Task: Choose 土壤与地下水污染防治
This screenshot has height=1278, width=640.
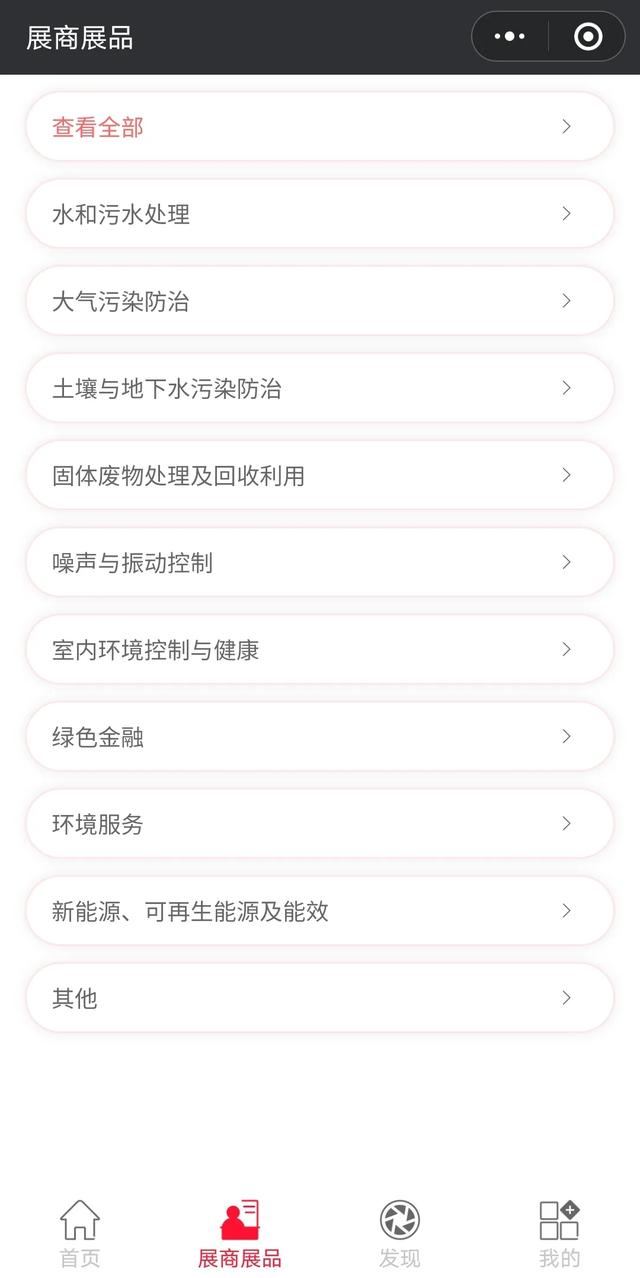Action: coord(320,388)
